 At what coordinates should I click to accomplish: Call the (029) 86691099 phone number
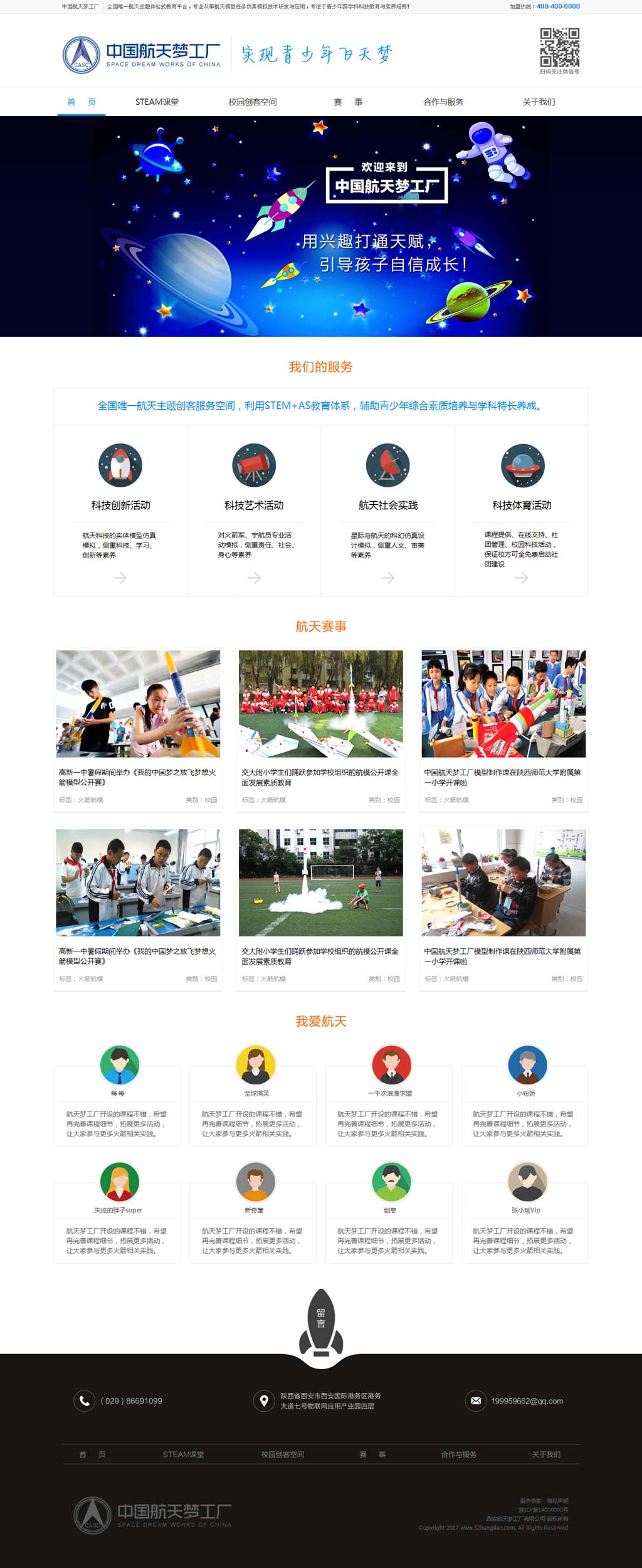pos(131,1401)
